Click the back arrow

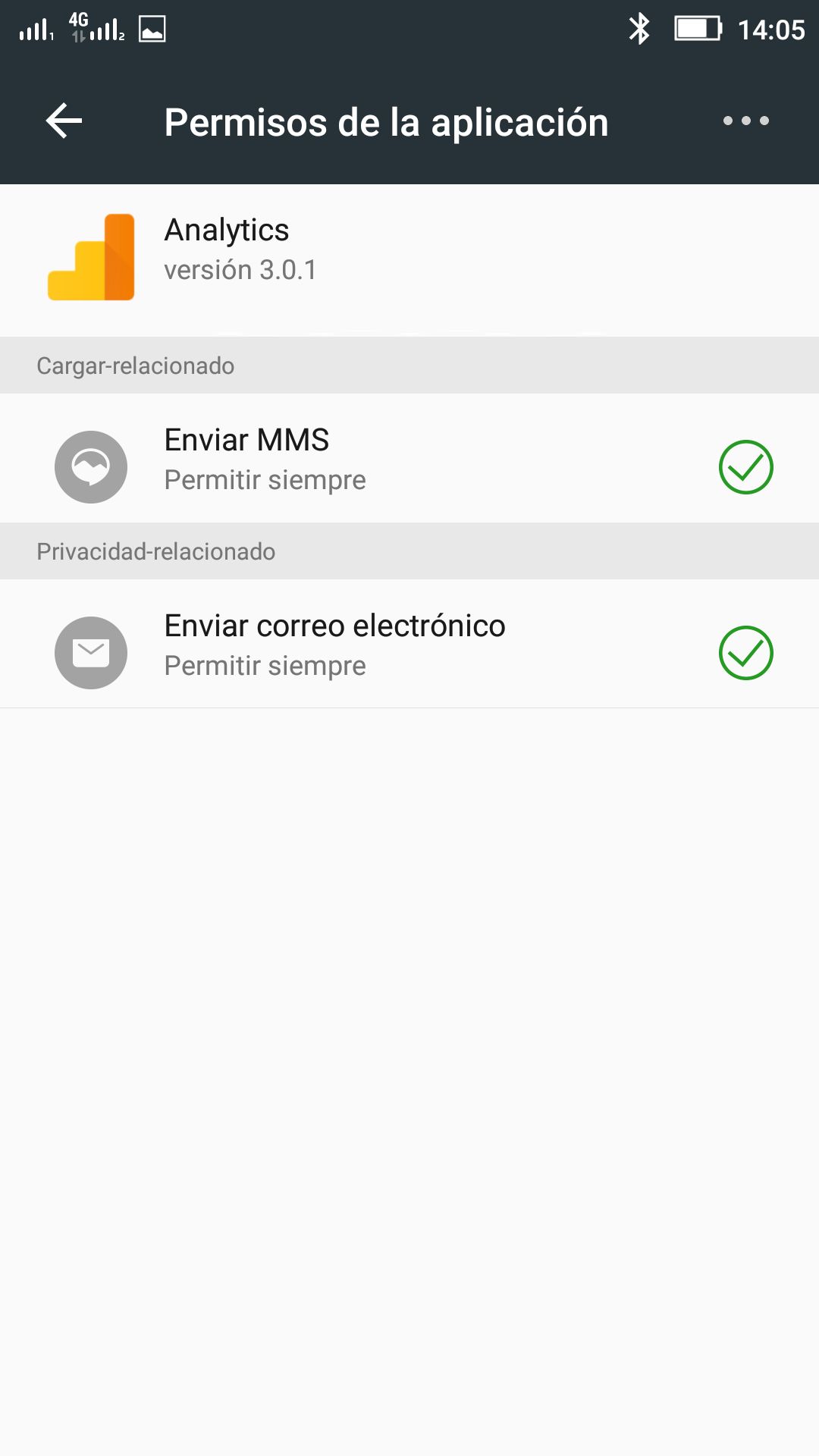[x=64, y=120]
